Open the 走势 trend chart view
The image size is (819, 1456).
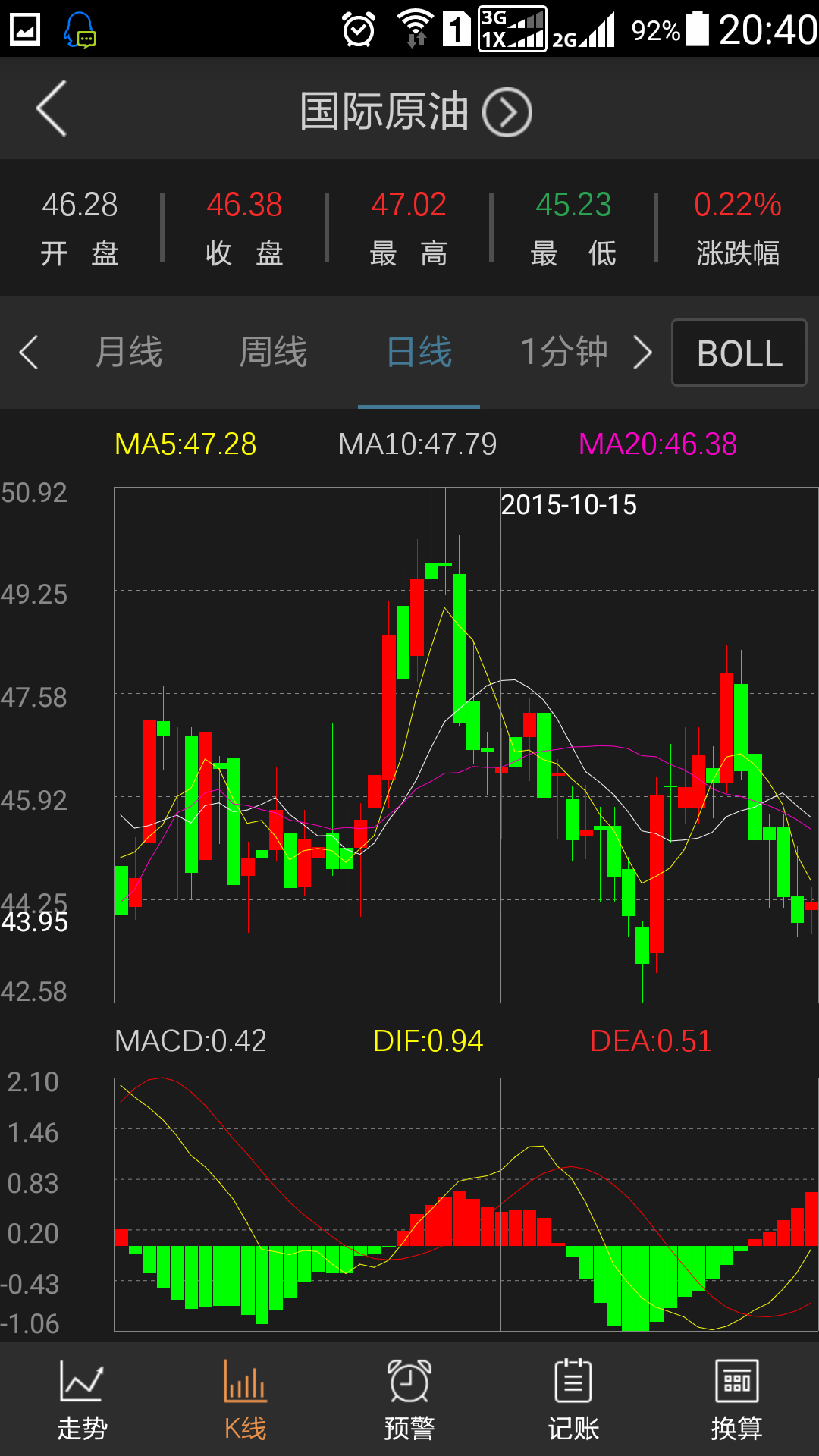[81, 1399]
